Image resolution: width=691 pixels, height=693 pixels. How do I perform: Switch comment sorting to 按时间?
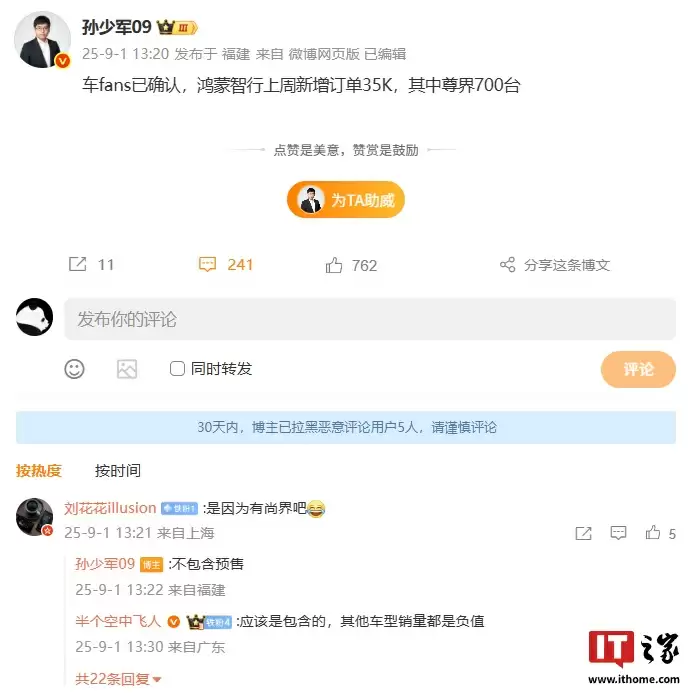click(x=118, y=470)
